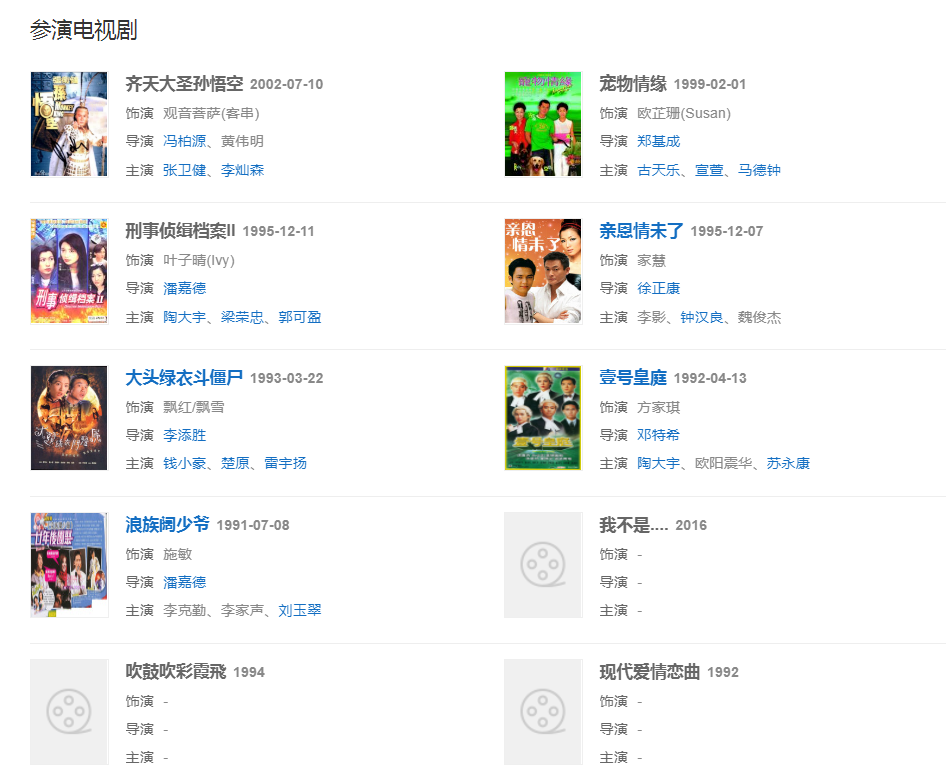The width and height of the screenshot is (946, 778).
Task: Open actor 古天乐's profile link
Action: pyautogui.click(x=659, y=171)
